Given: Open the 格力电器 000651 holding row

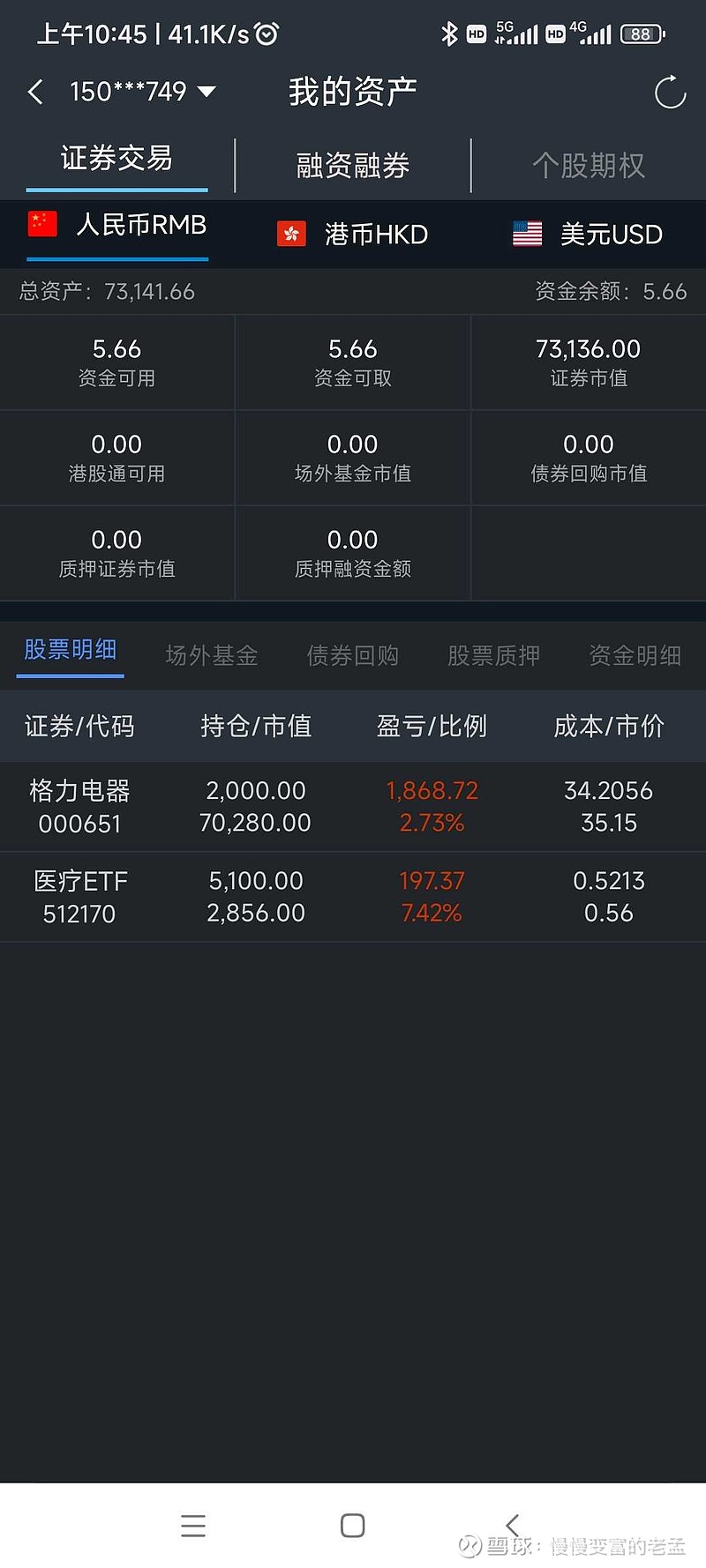Looking at the screenshot, I should [353, 807].
